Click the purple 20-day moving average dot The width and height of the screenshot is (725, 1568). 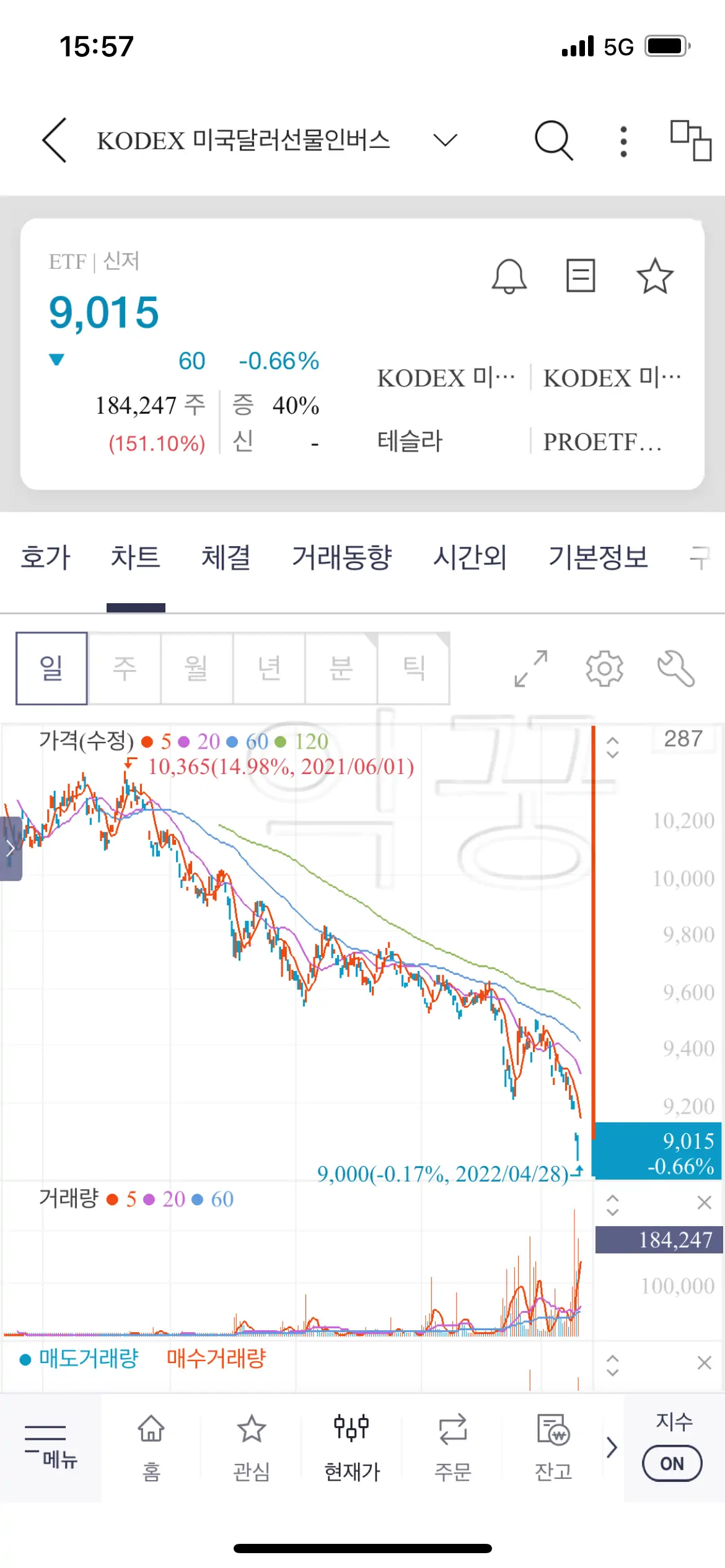click(x=182, y=741)
